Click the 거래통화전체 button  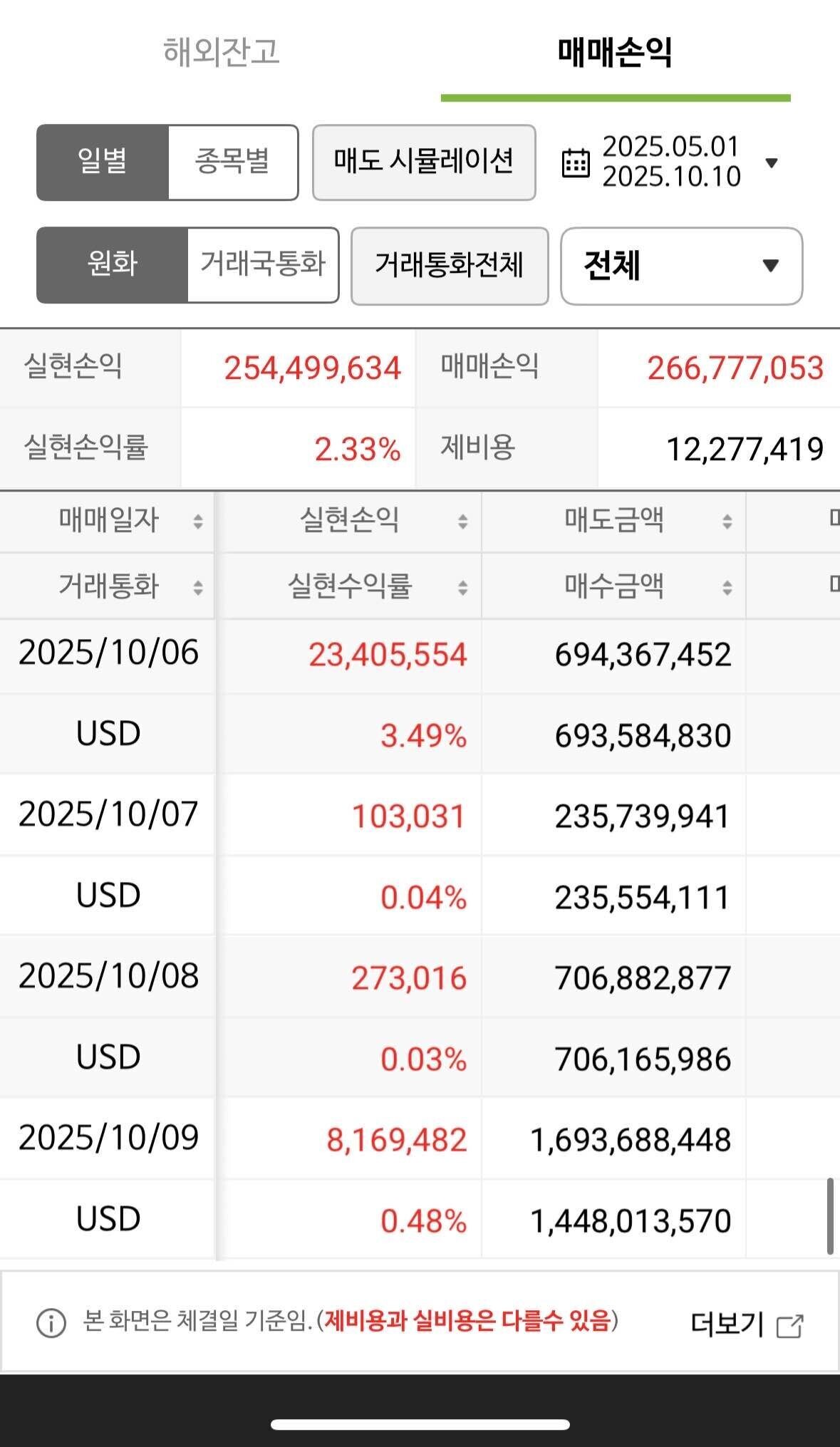[x=450, y=266]
